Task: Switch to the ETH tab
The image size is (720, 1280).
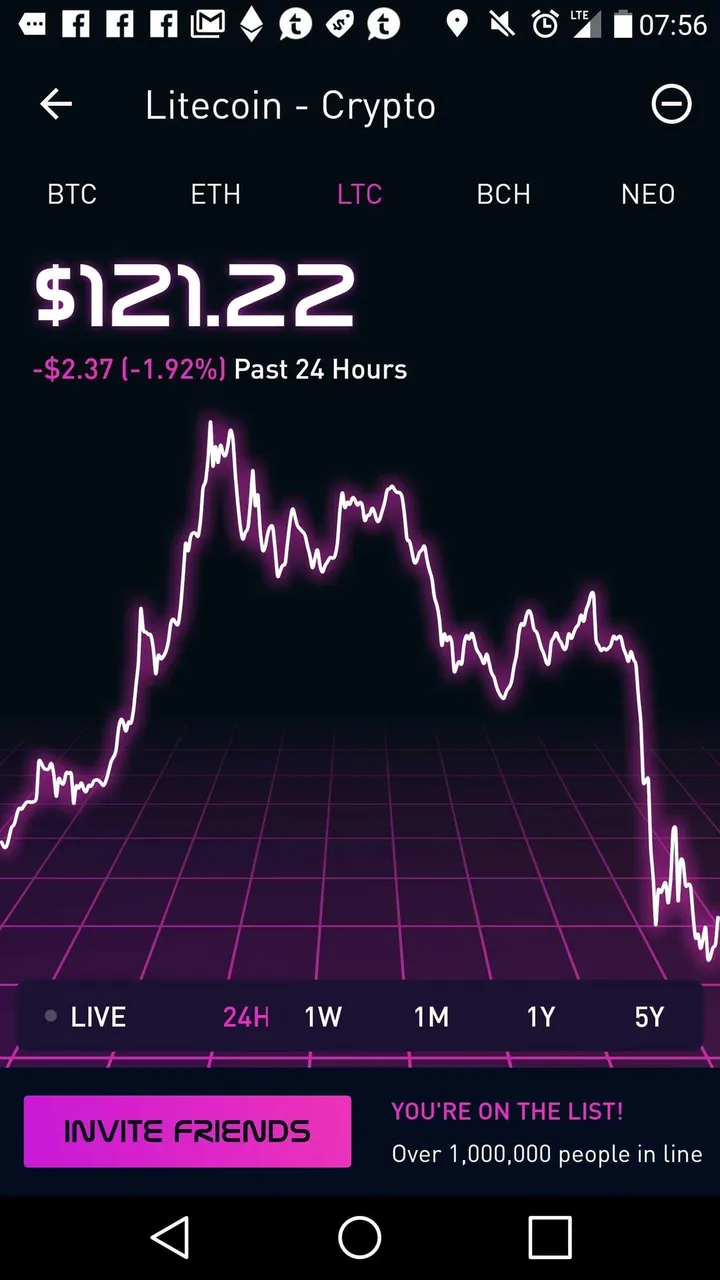Action: (x=216, y=194)
